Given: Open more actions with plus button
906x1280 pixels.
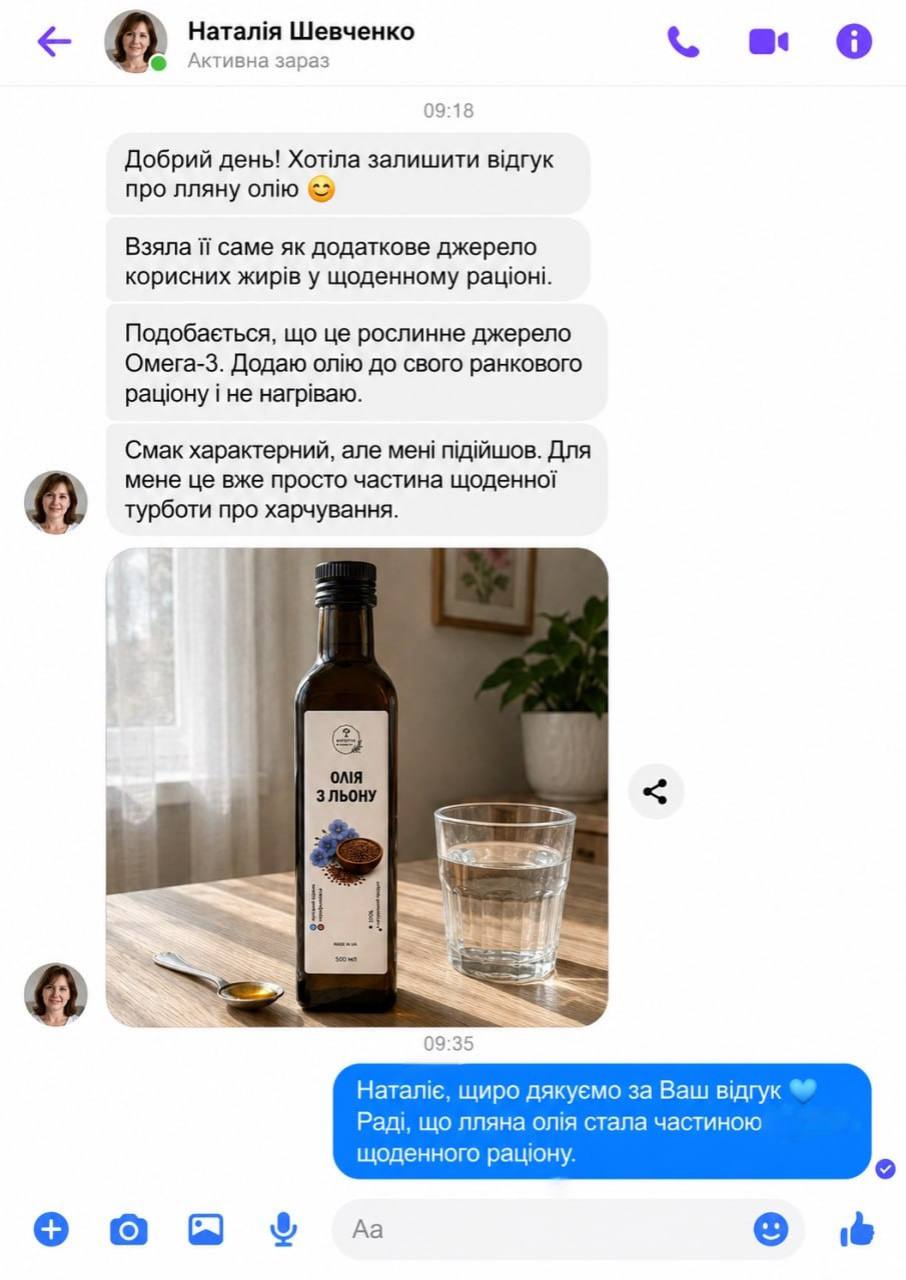Looking at the screenshot, I should click(x=51, y=1229).
